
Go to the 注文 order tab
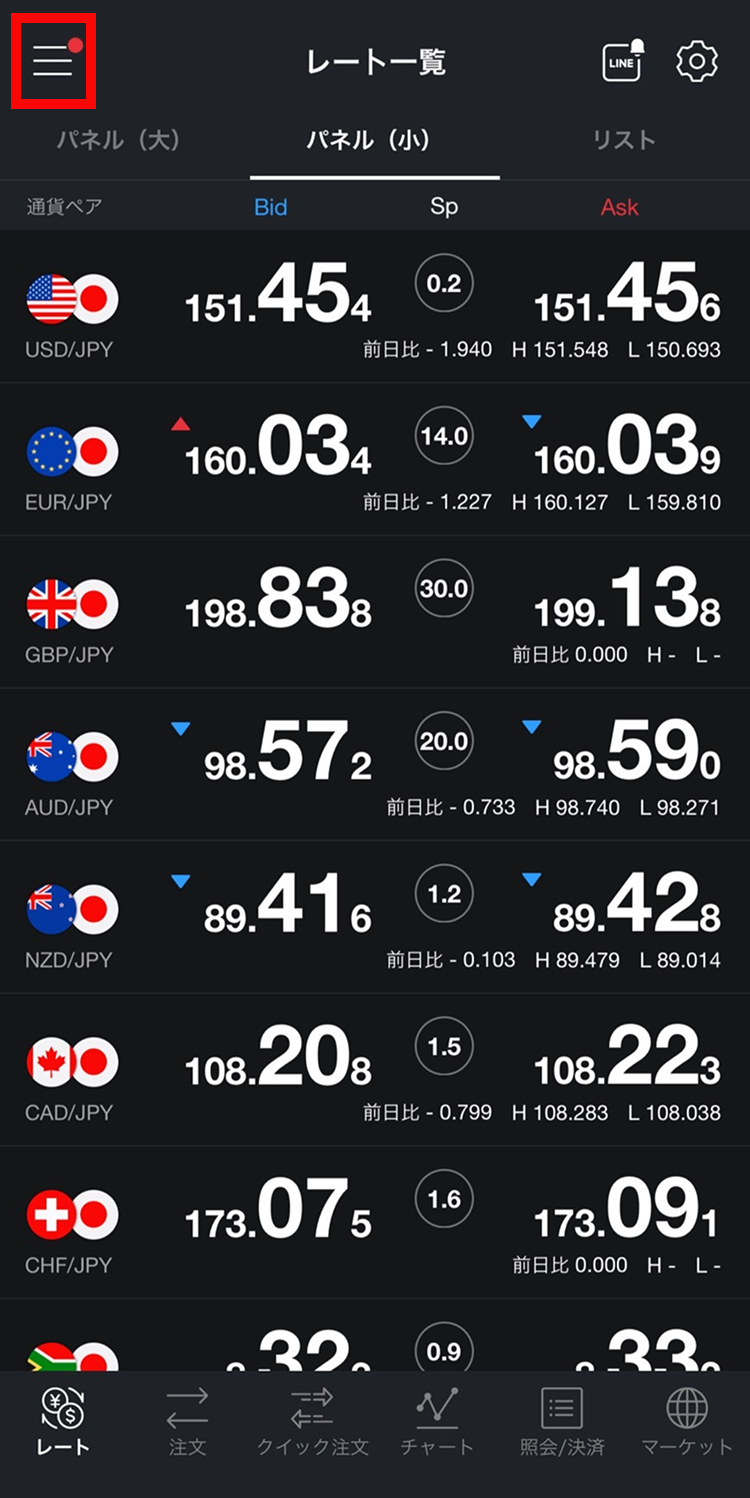click(187, 1422)
